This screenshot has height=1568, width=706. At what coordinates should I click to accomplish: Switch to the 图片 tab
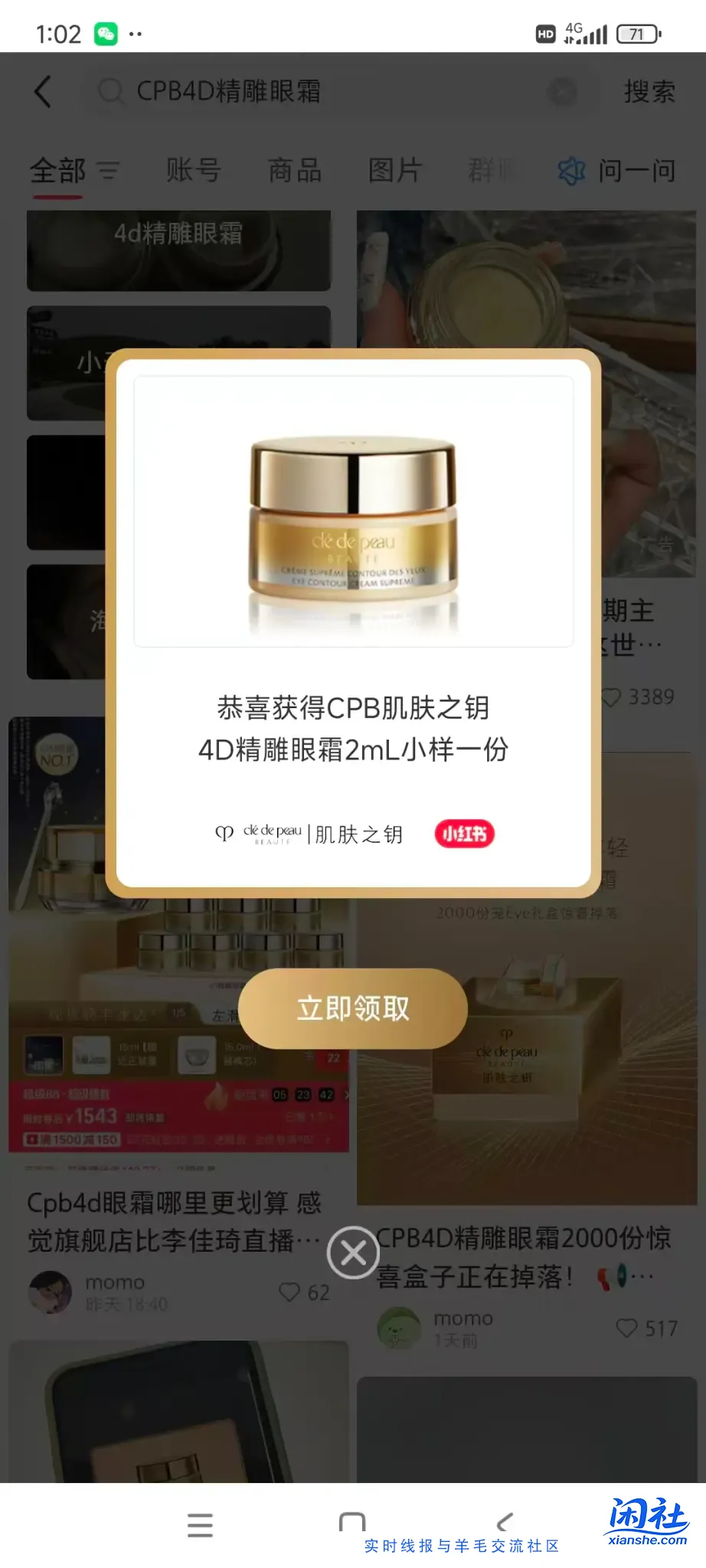point(395,170)
